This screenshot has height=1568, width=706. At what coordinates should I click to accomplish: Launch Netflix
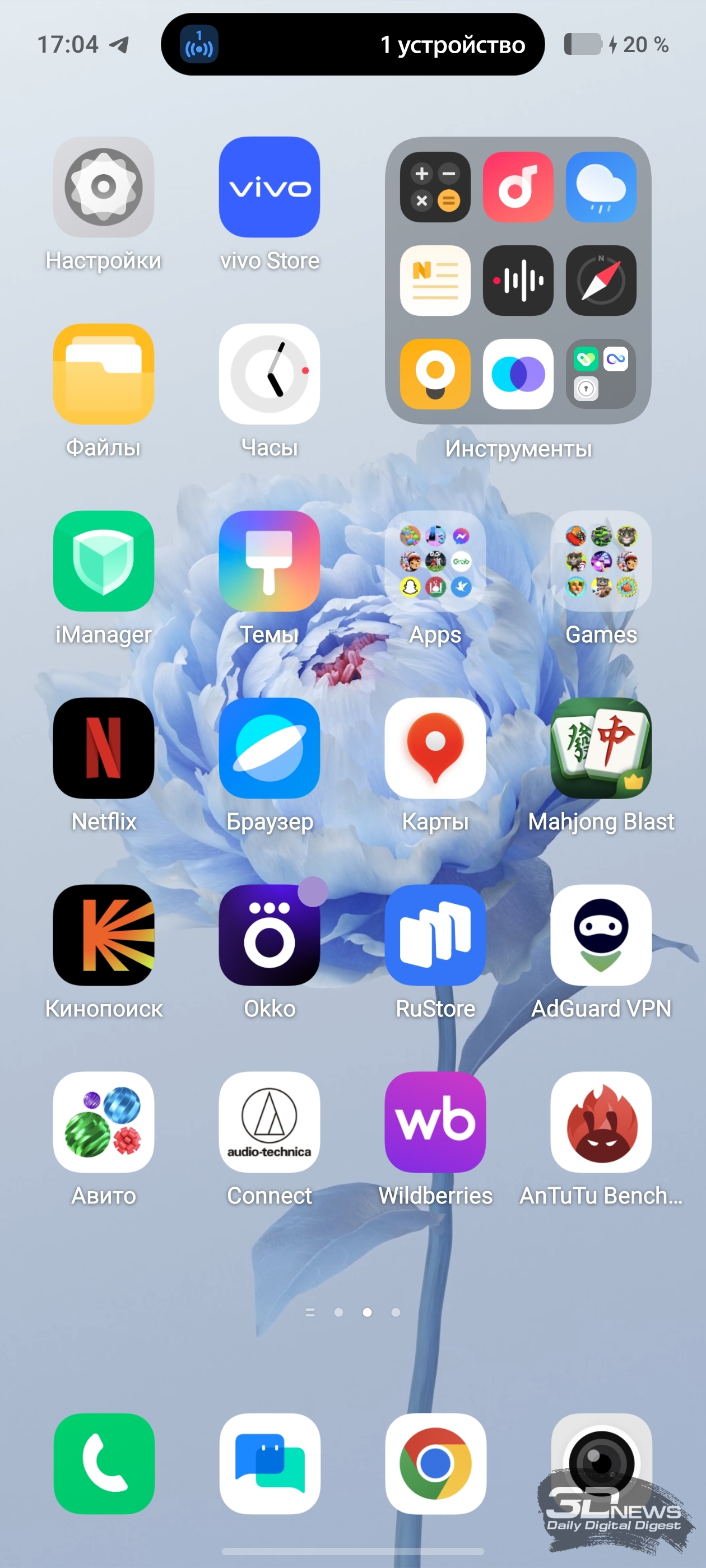(x=103, y=748)
